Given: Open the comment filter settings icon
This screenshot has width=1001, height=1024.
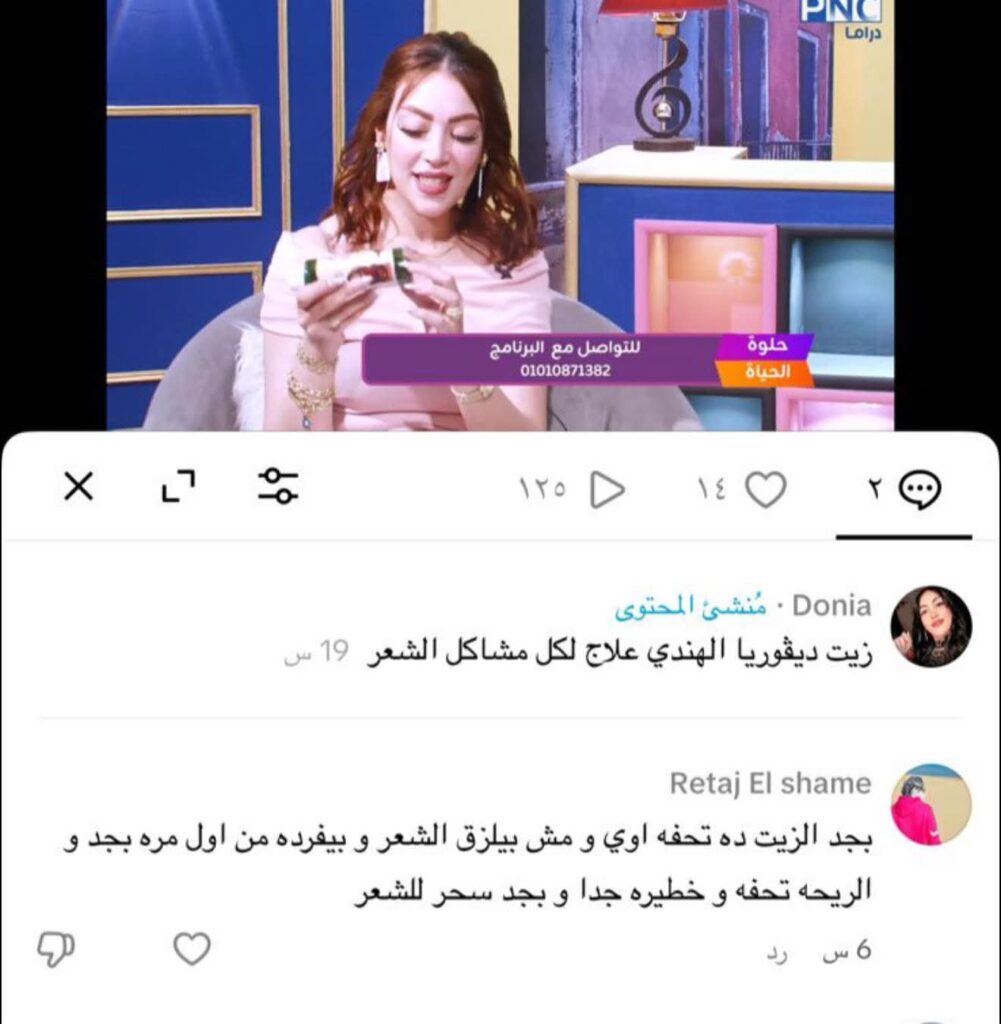Looking at the screenshot, I should click(x=278, y=488).
